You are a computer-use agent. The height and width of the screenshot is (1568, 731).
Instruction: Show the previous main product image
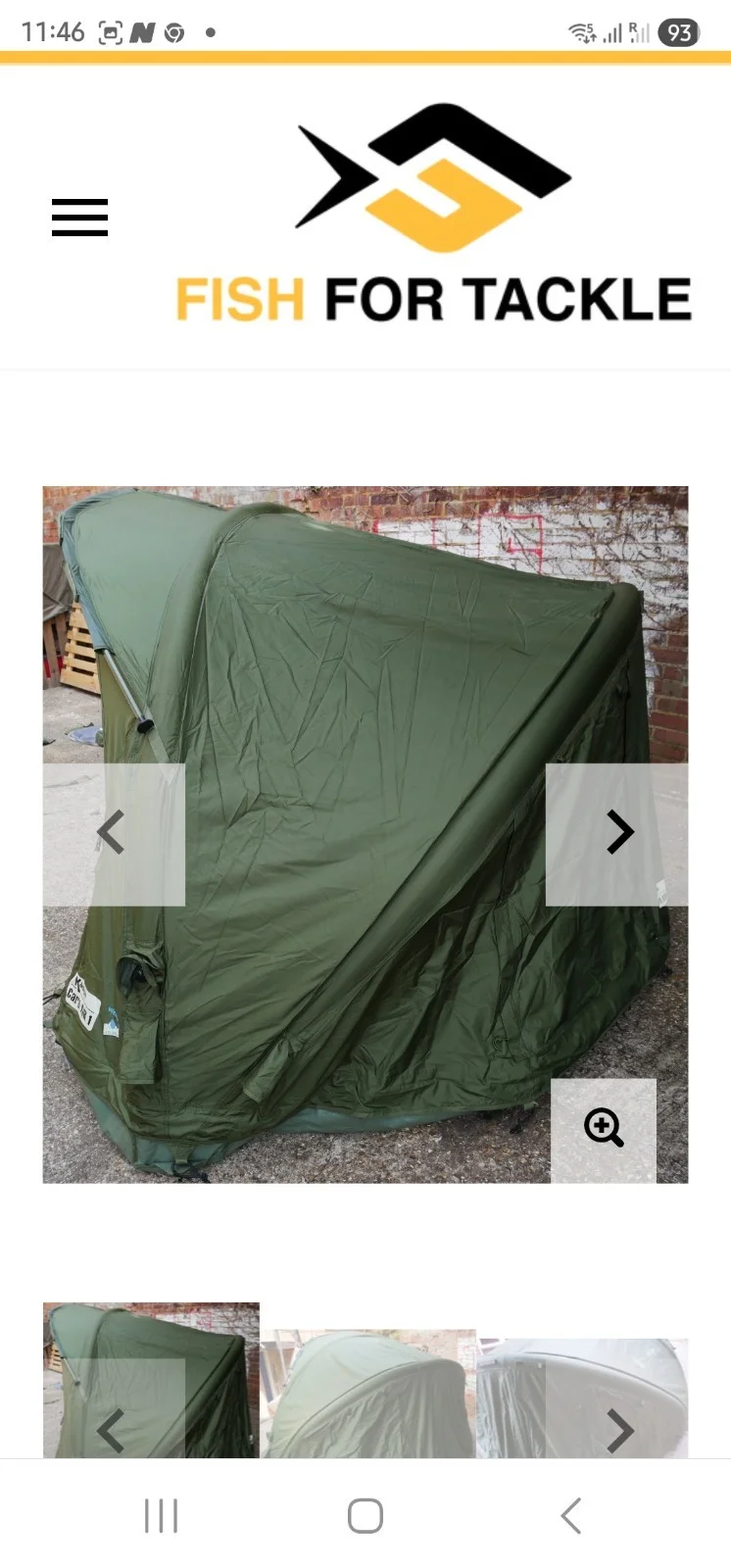[x=113, y=834]
